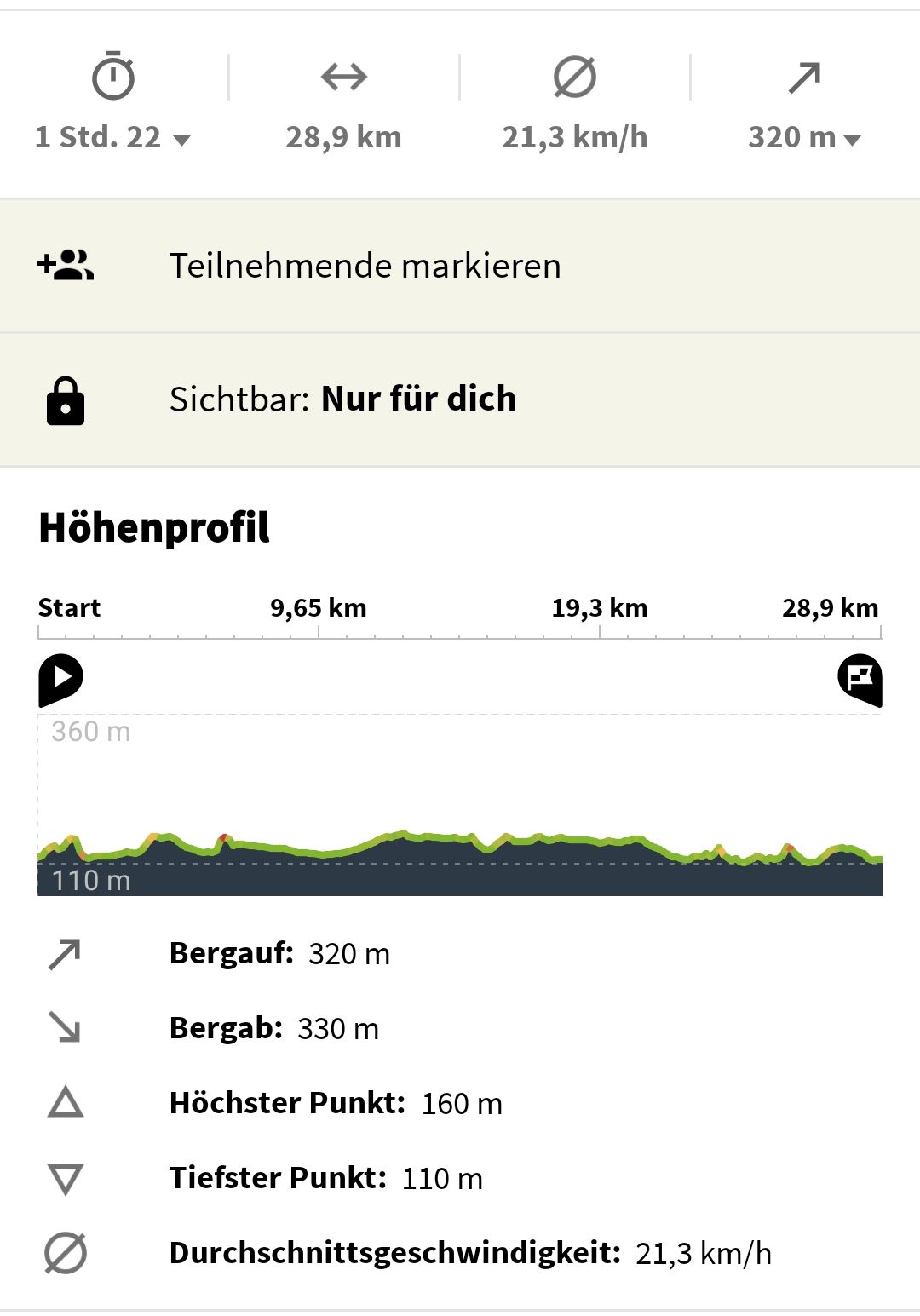Open Teilnehmende markieren

(460, 266)
